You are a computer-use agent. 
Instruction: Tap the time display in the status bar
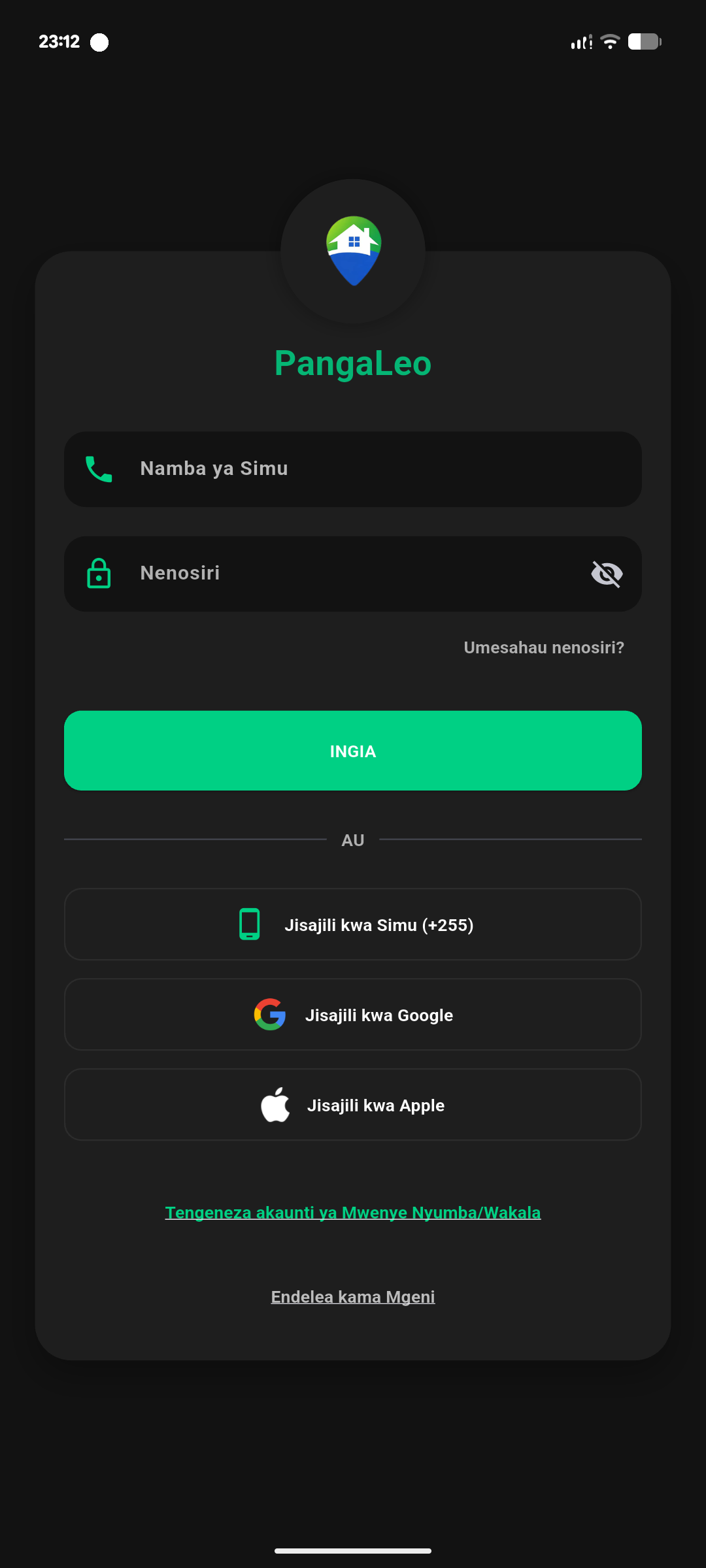(59, 41)
